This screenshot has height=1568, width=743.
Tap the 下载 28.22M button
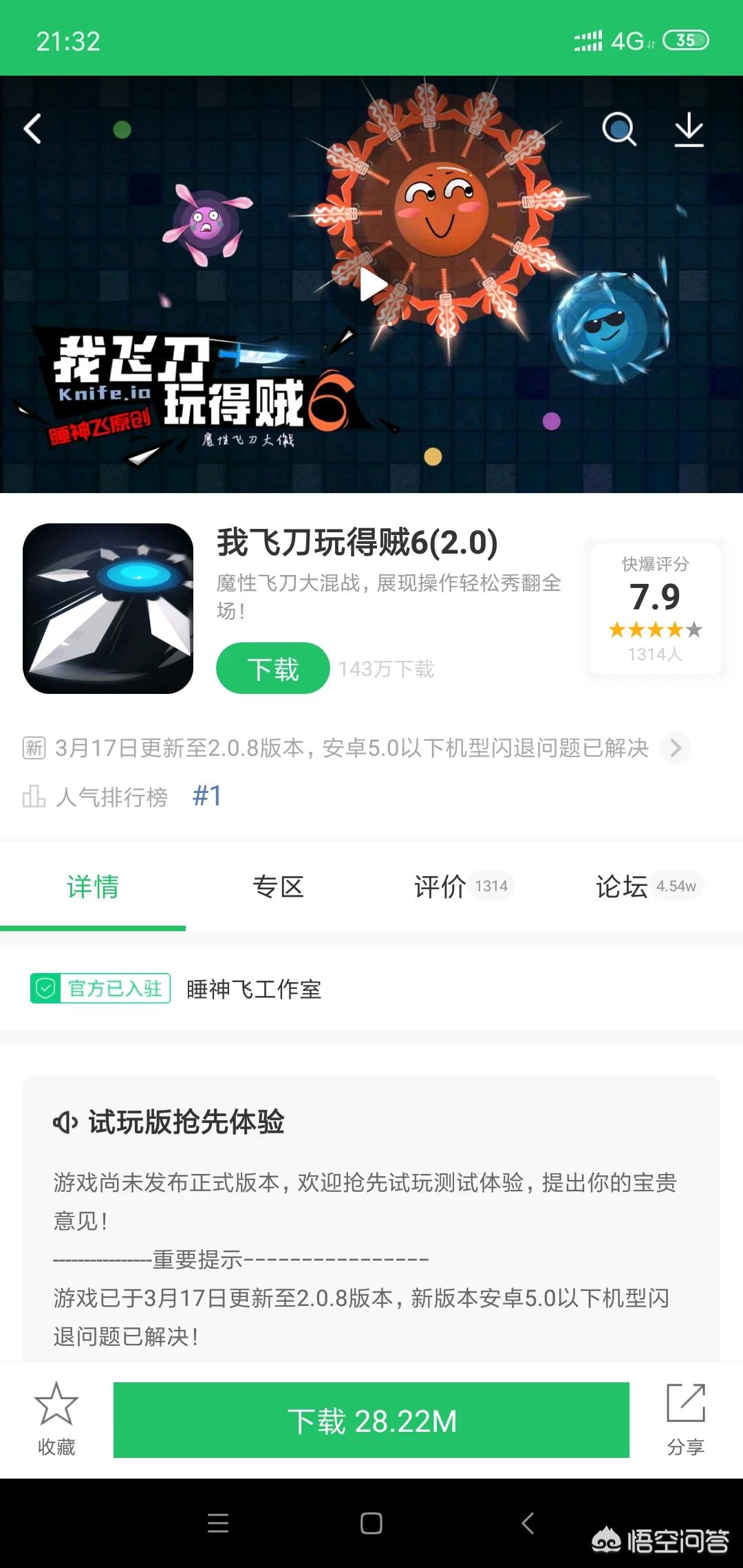point(371,1420)
